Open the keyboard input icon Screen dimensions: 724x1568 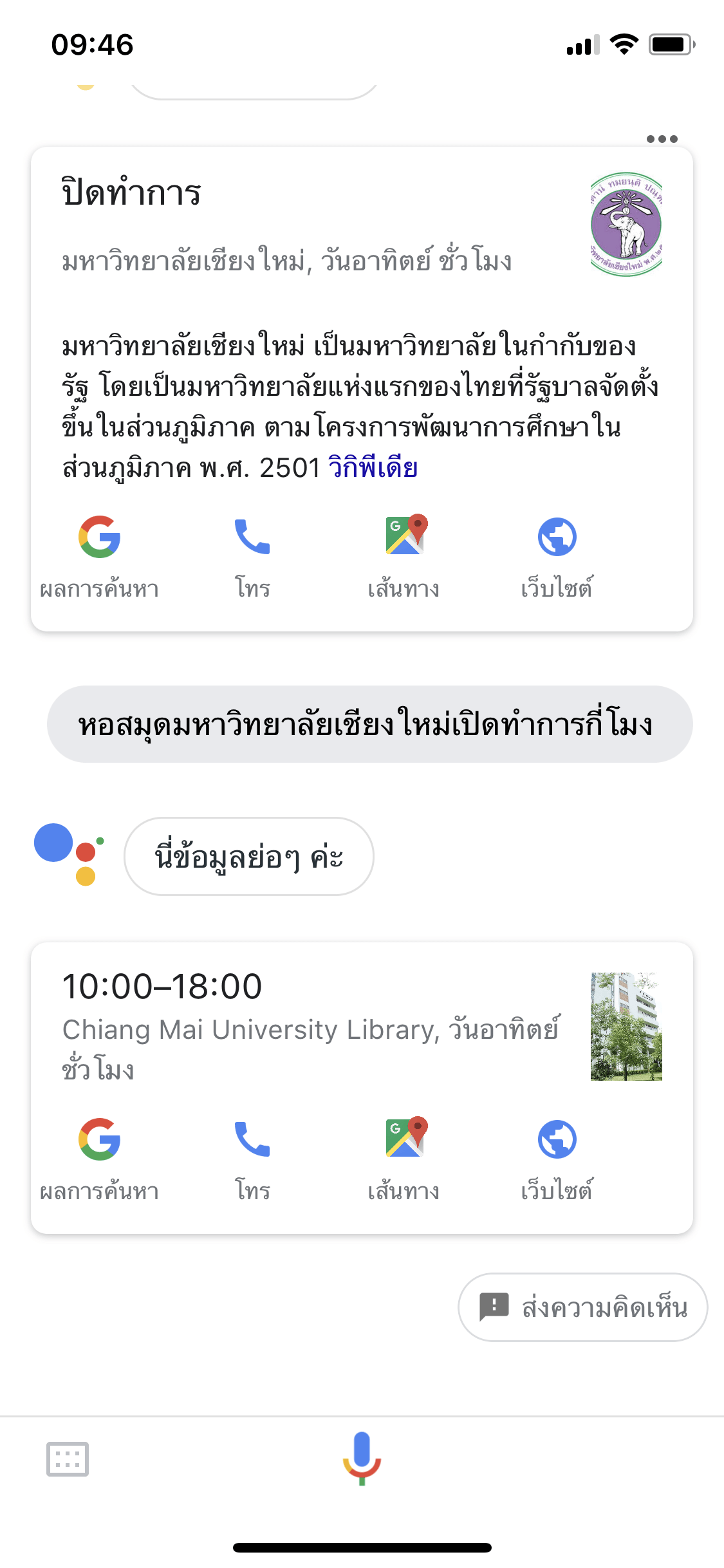pos(68,1459)
